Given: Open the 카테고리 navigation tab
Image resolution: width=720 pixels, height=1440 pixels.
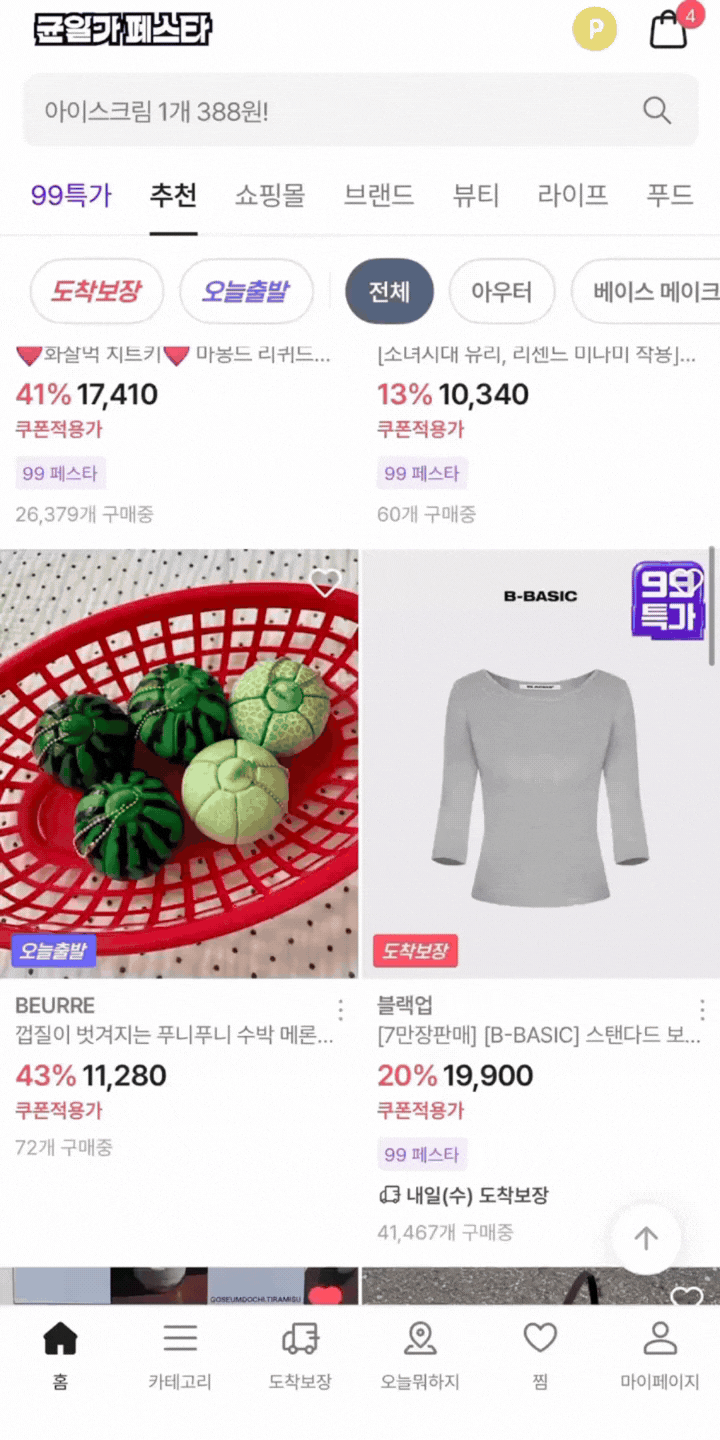Looking at the screenshot, I should (x=180, y=1356).
